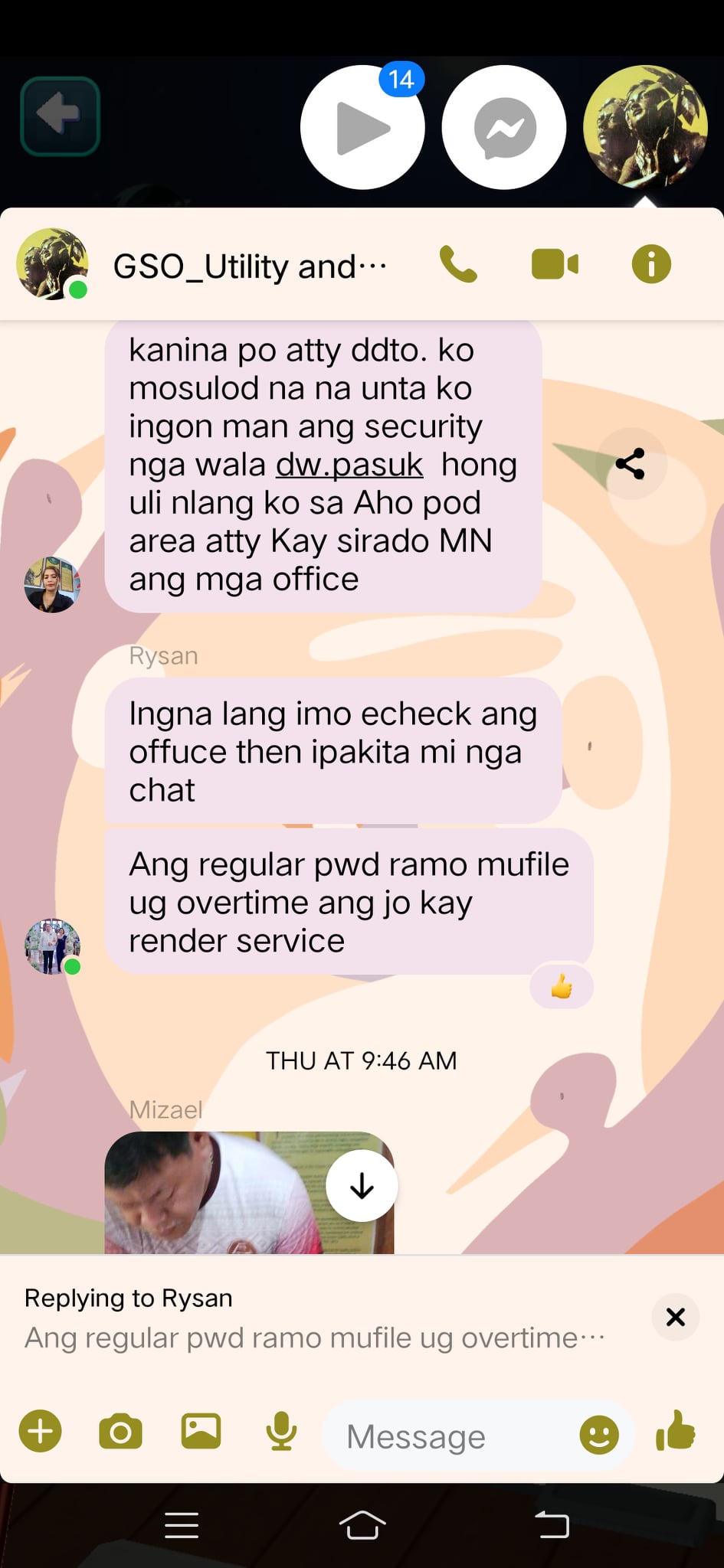724x1568 pixels.
Task: Record a voice message with microphone
Action: 281,1431
